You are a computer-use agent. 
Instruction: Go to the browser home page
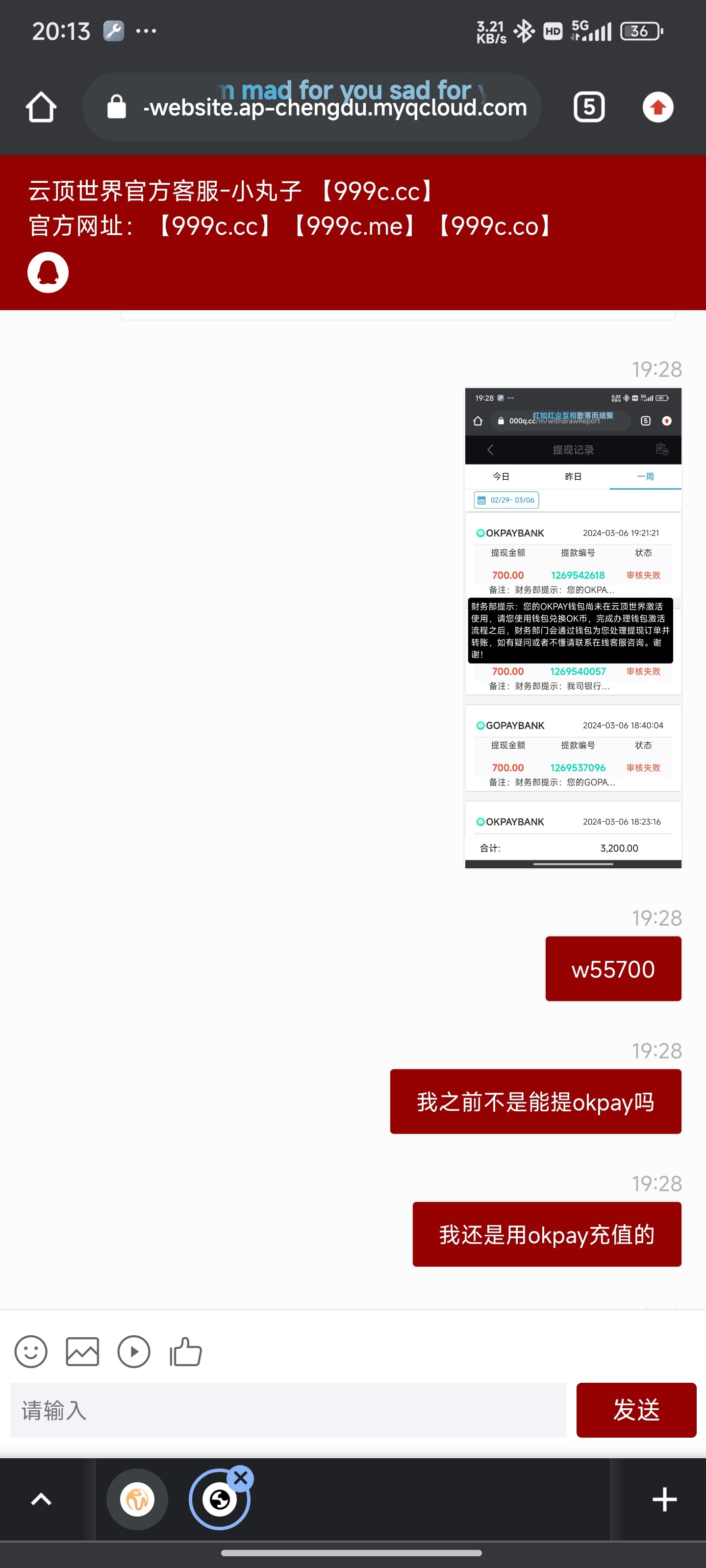pos(41,107)
